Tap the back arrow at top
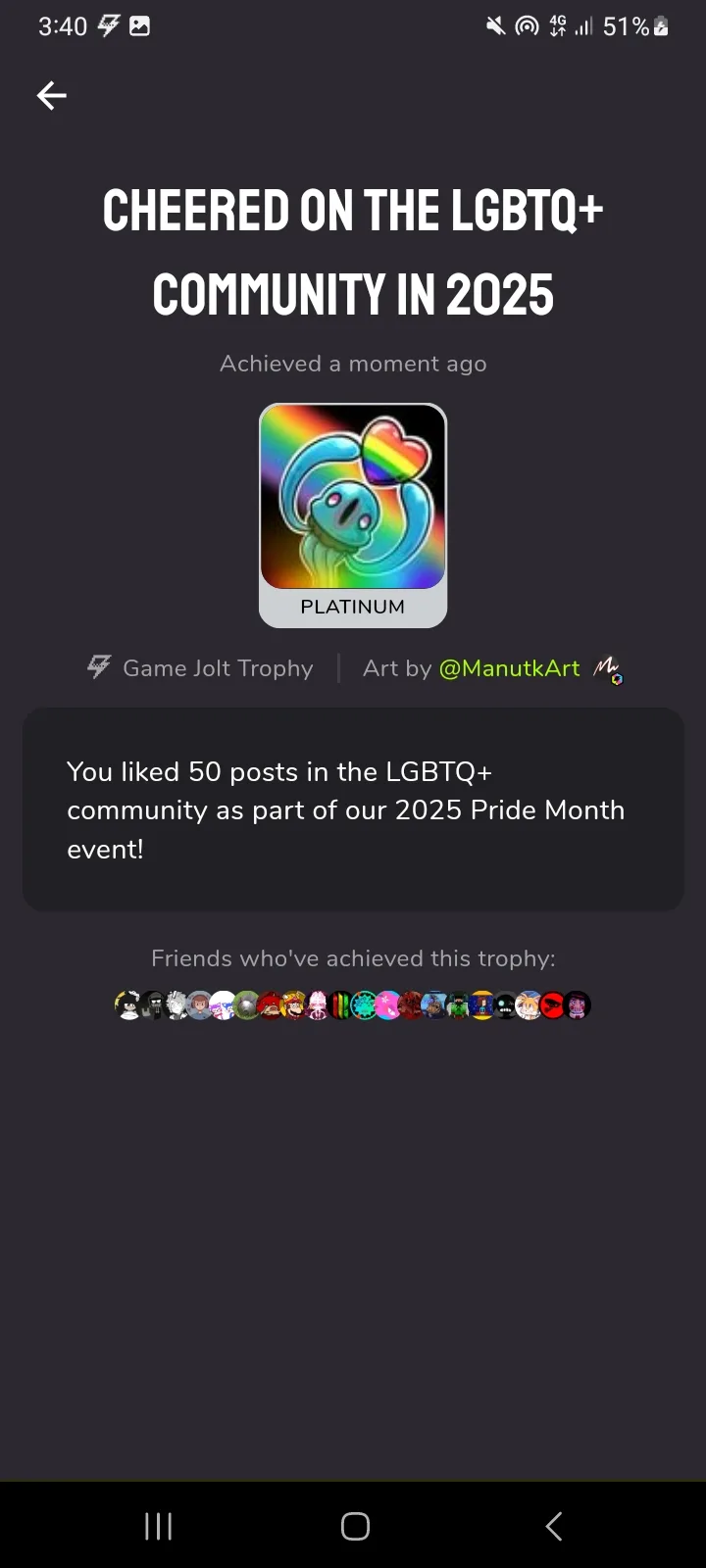The height and width of the screenshot is (1568, 706). coord(51,95)
